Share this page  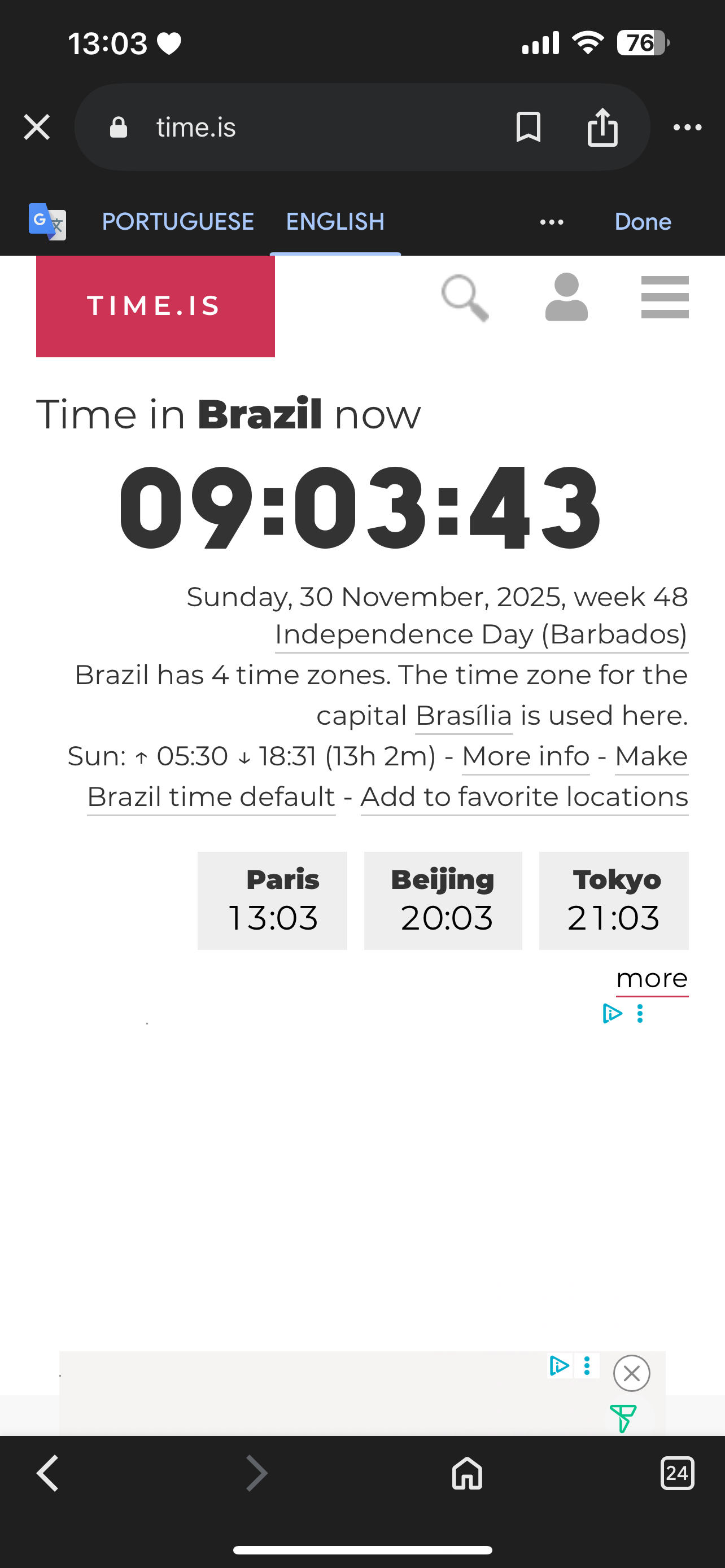(602, 127)
